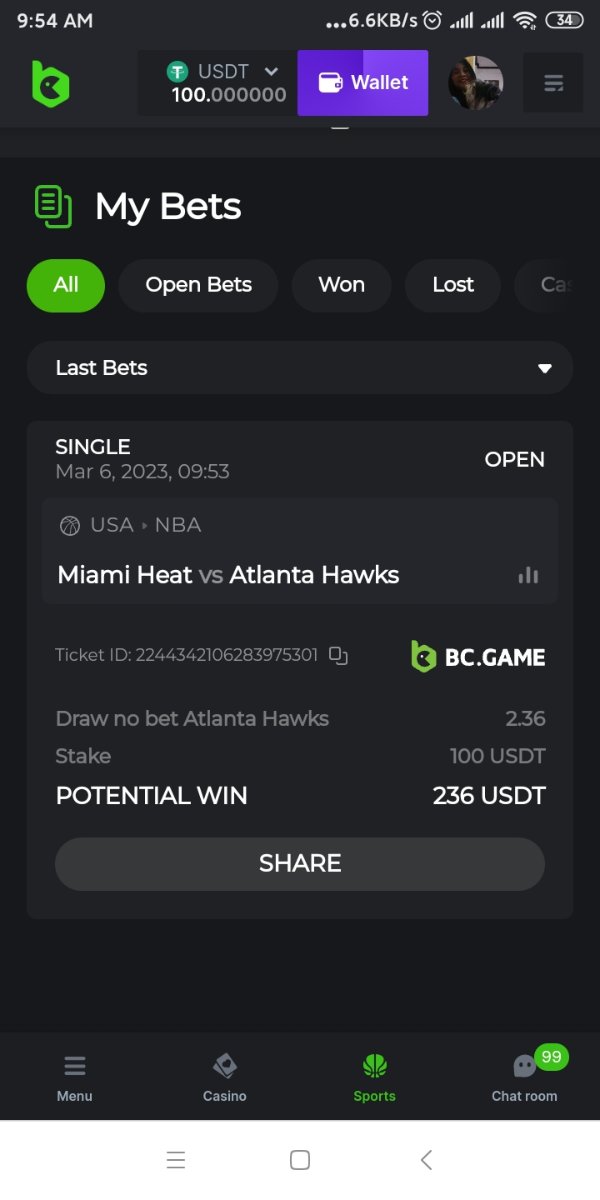This screenshot has height=1200, width=600.
Task: Open the Miami Heat vs Atlanta Hawks match
Action: click(x=228, y=575)
